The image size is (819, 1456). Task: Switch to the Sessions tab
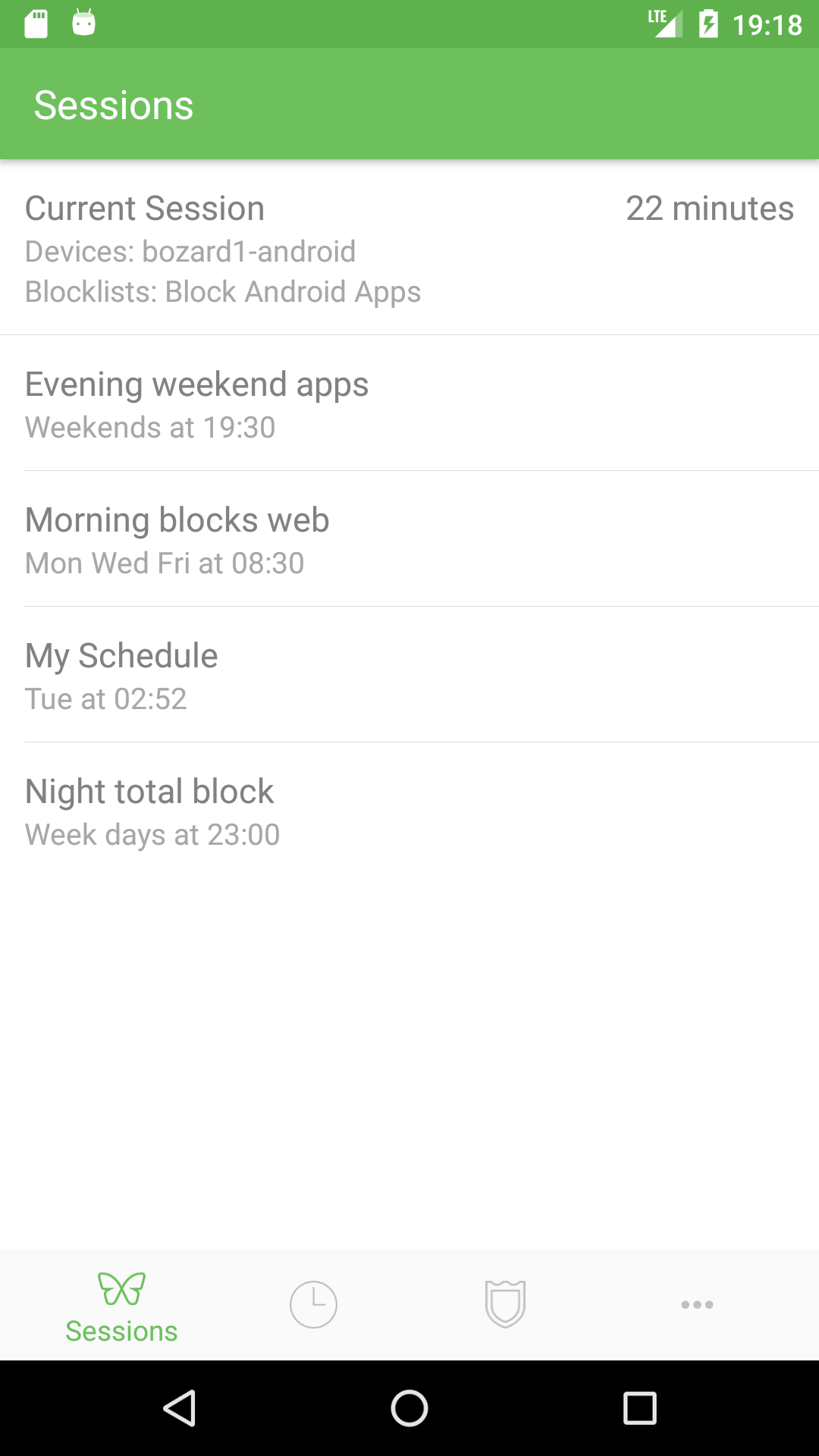(x=121, y=1304)
